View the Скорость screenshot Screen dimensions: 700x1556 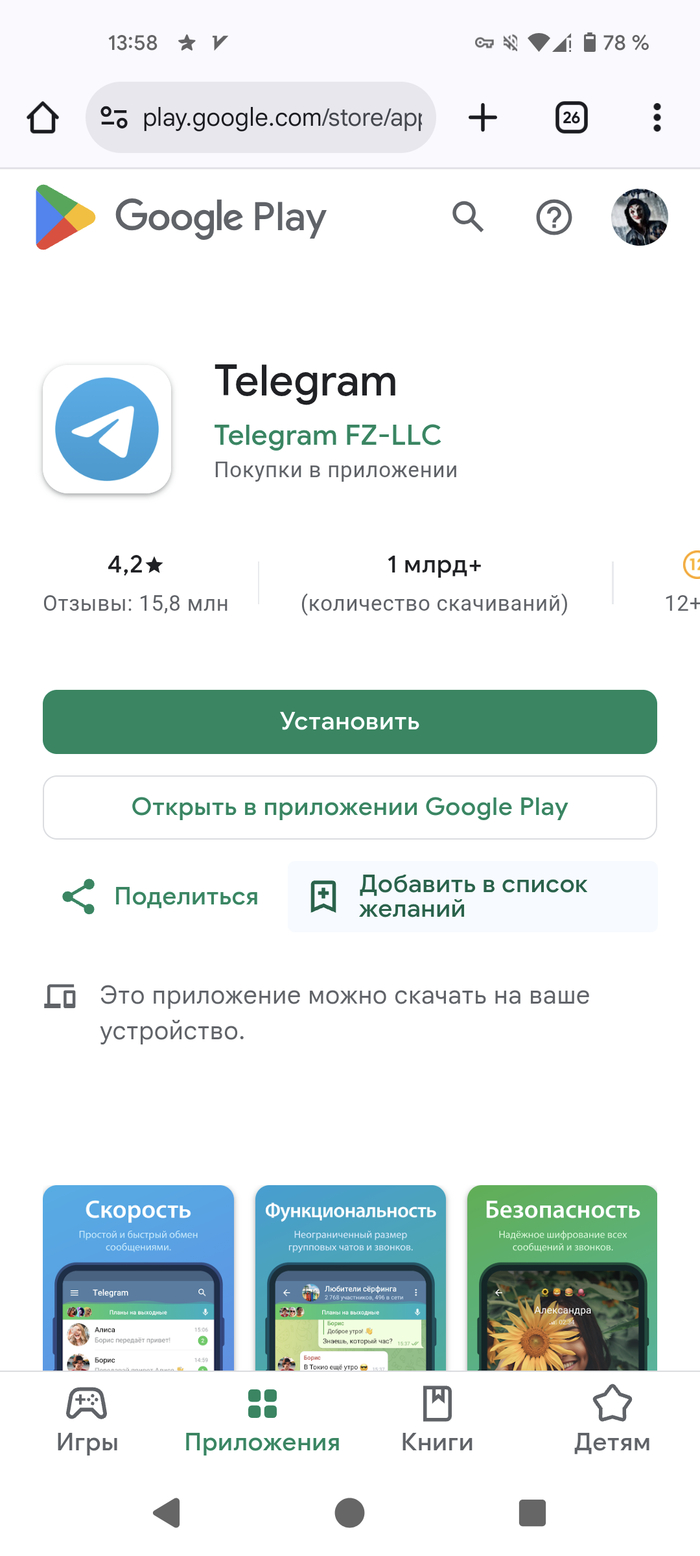(x=138, y=1277)
